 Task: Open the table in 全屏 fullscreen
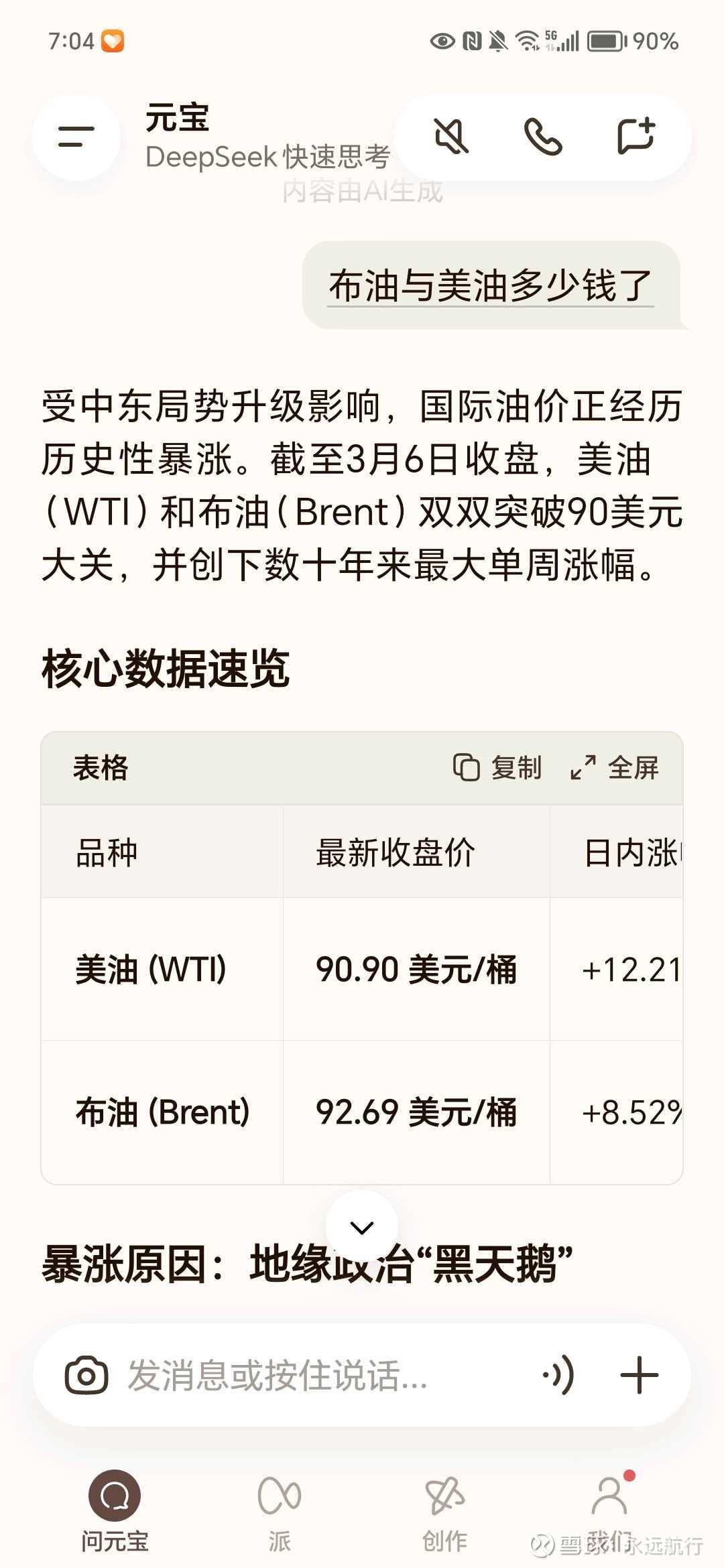pos(614,768)
